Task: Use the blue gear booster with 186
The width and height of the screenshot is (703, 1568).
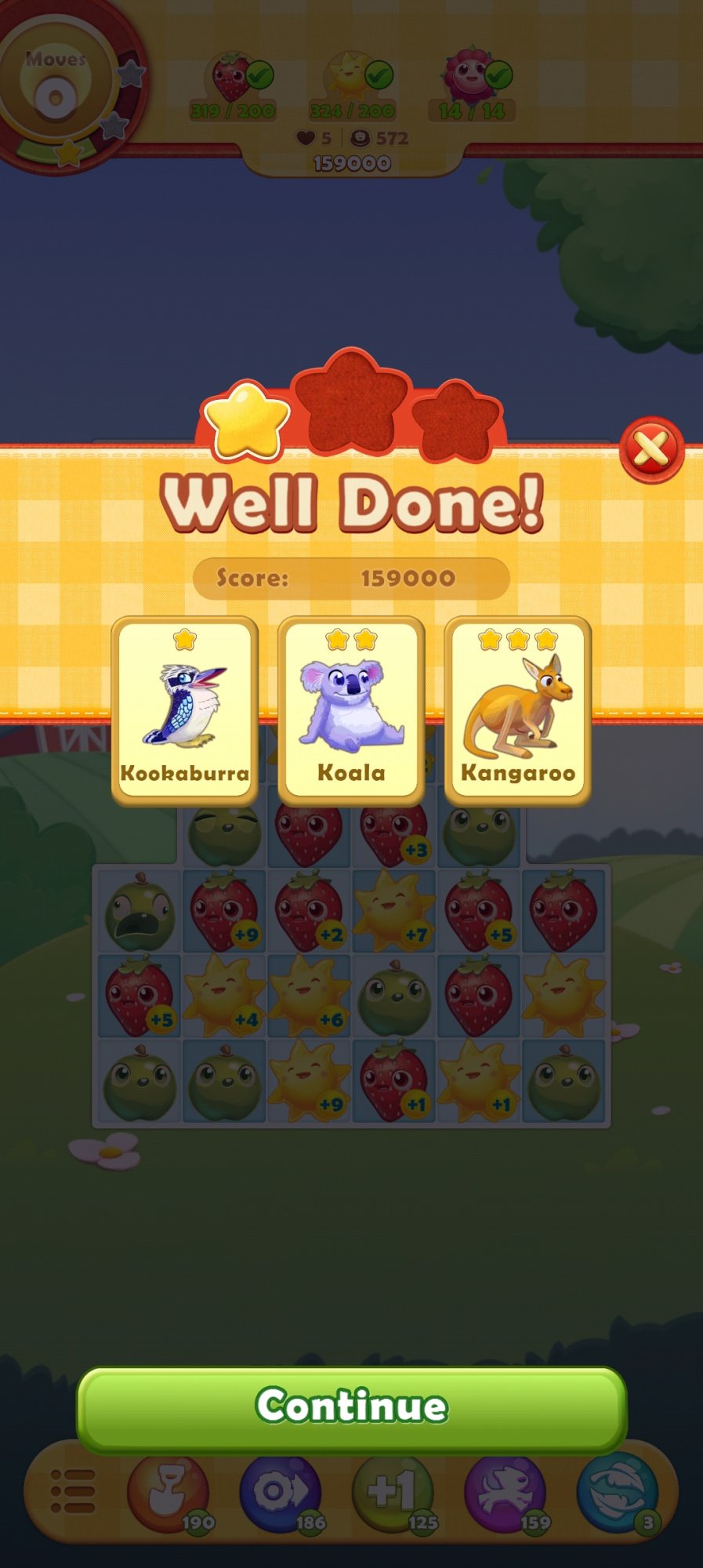Action: [280, 1492]
